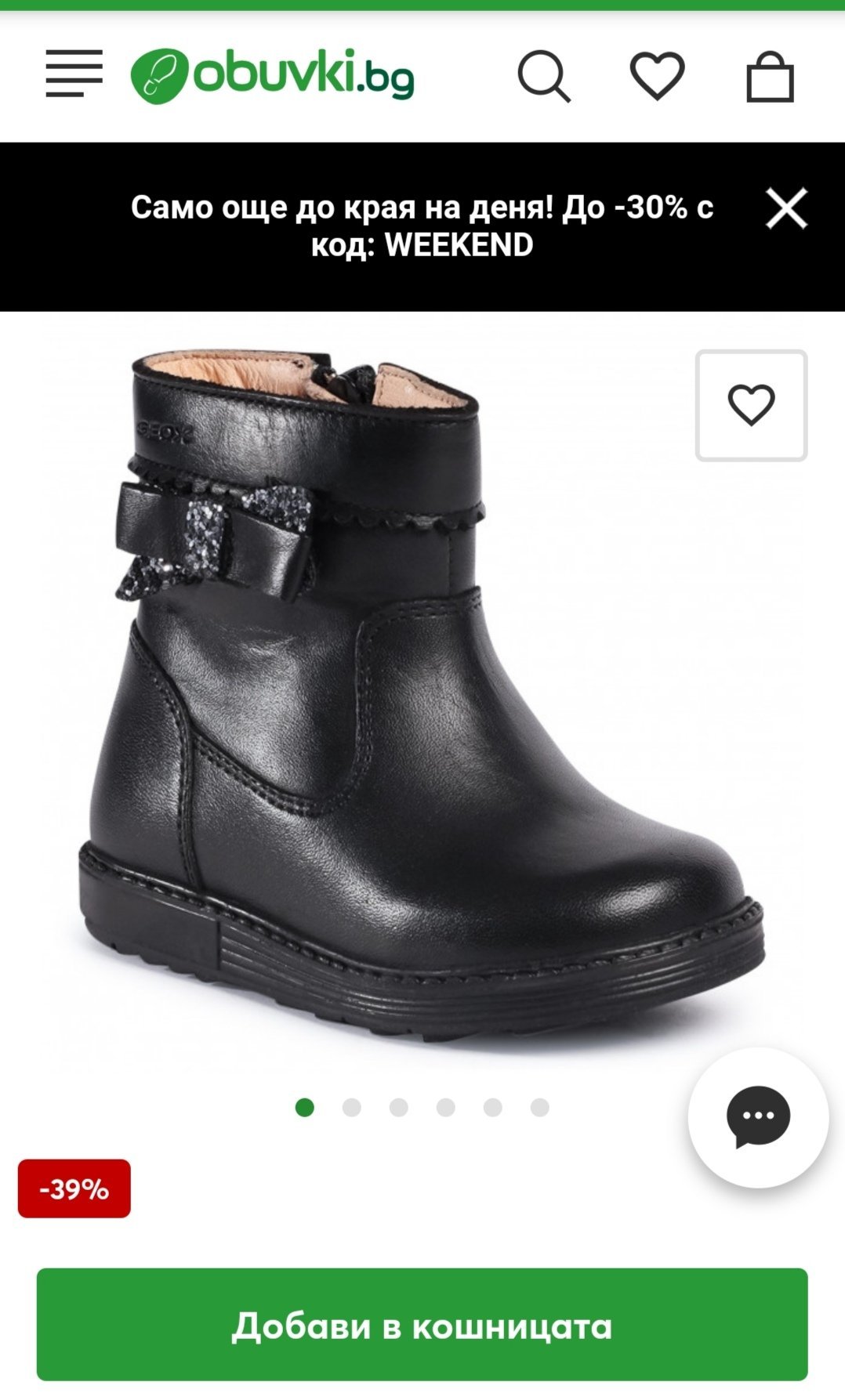Open the live chat bubble
845x1400 pixels.
(x=757, y=1117)
